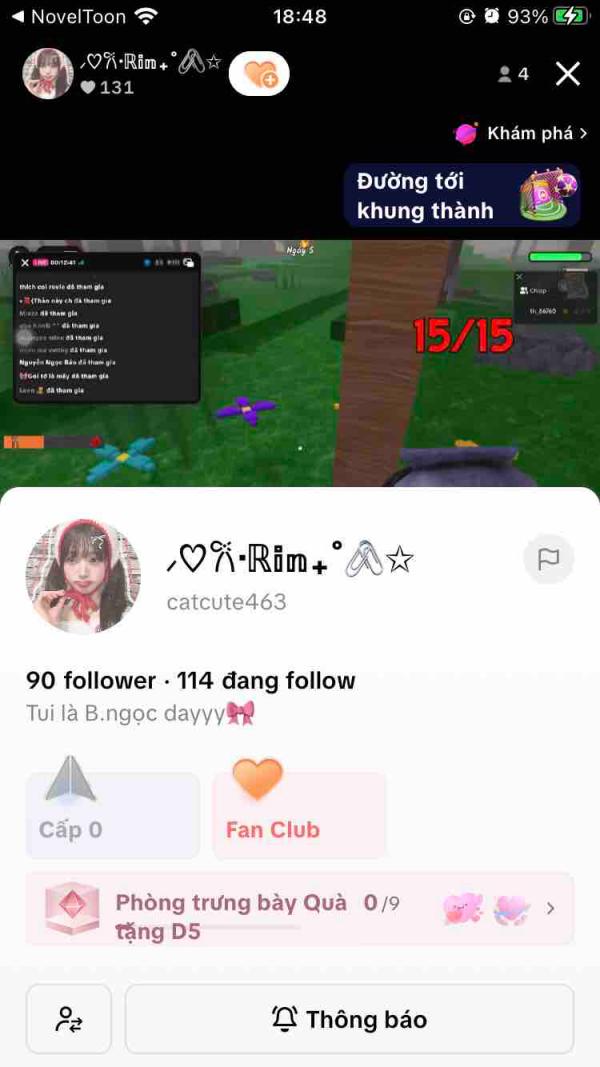600x1067 pixels.
Task: Open Đường tới khung thành banner
Action: coord(463,195)
